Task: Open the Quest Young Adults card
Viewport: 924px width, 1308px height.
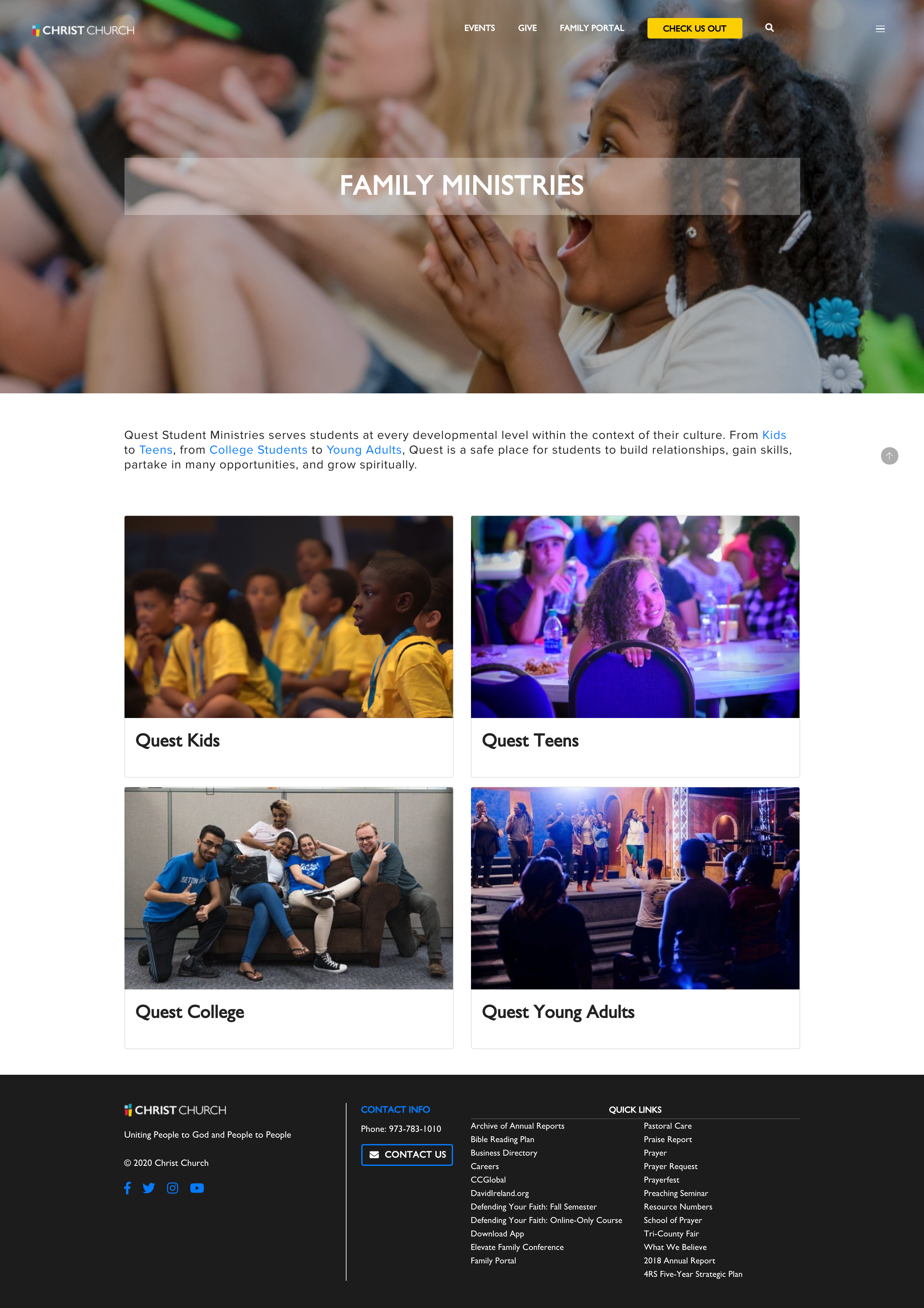Action: click(635, 917)
